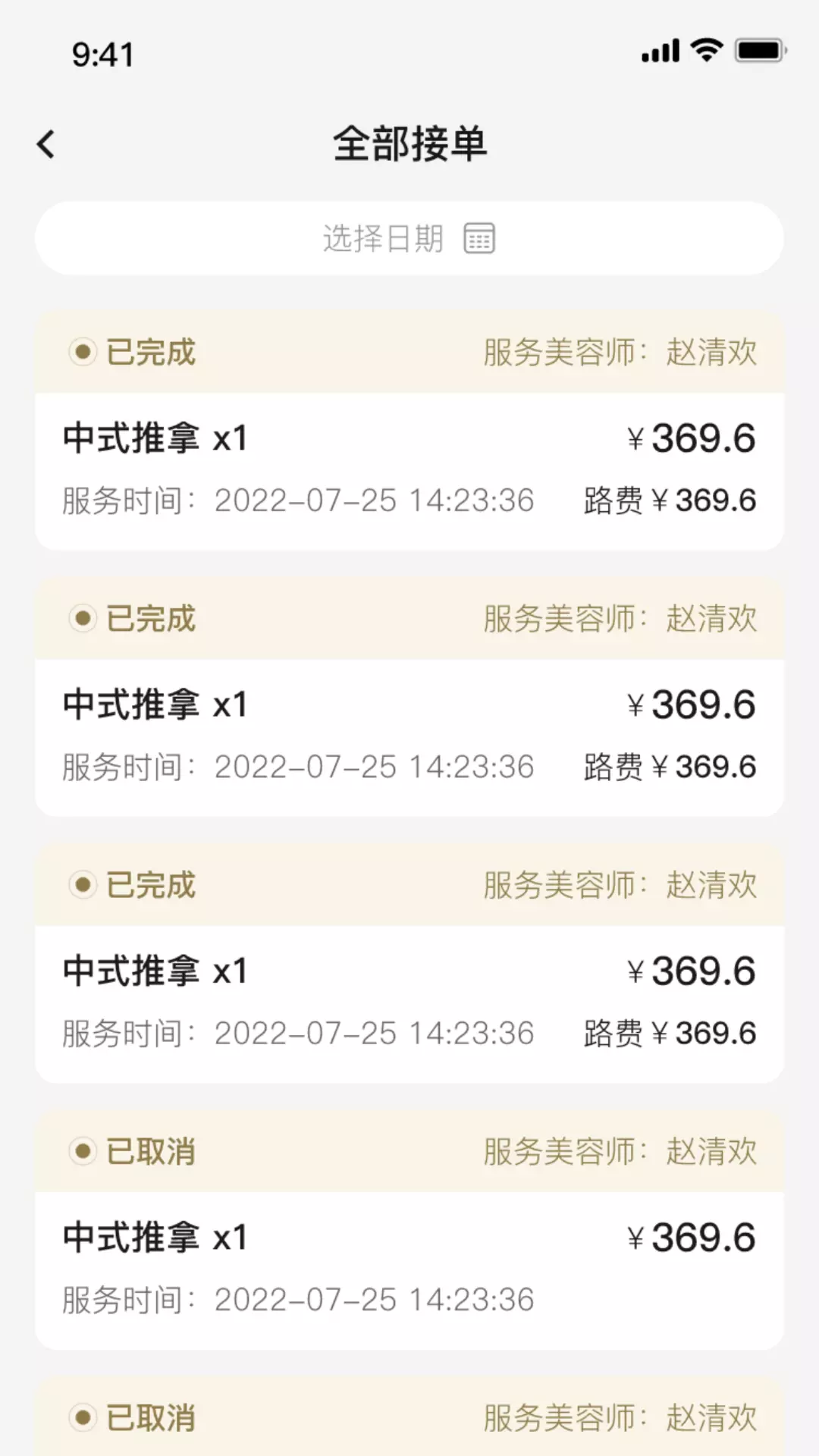819x1456 pixels.
Task: Open the 选择日期 date picker
Action: [x=409, y=238]
